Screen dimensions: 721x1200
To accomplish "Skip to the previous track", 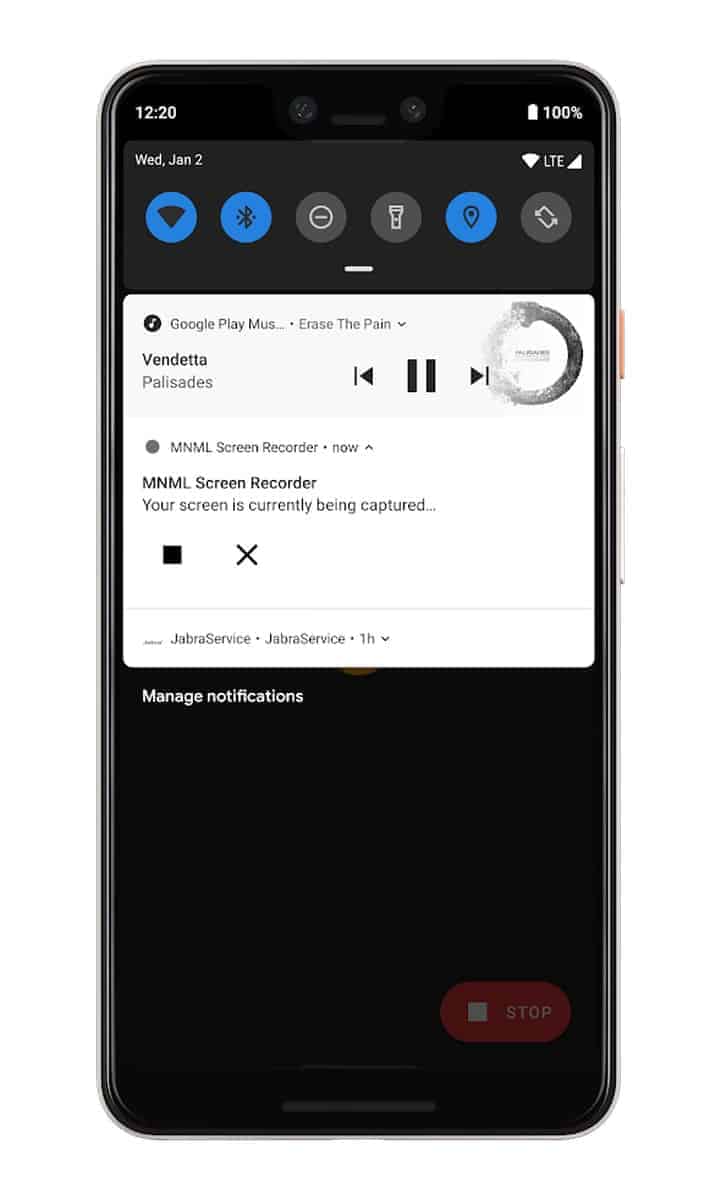I will tap(364, 376).
